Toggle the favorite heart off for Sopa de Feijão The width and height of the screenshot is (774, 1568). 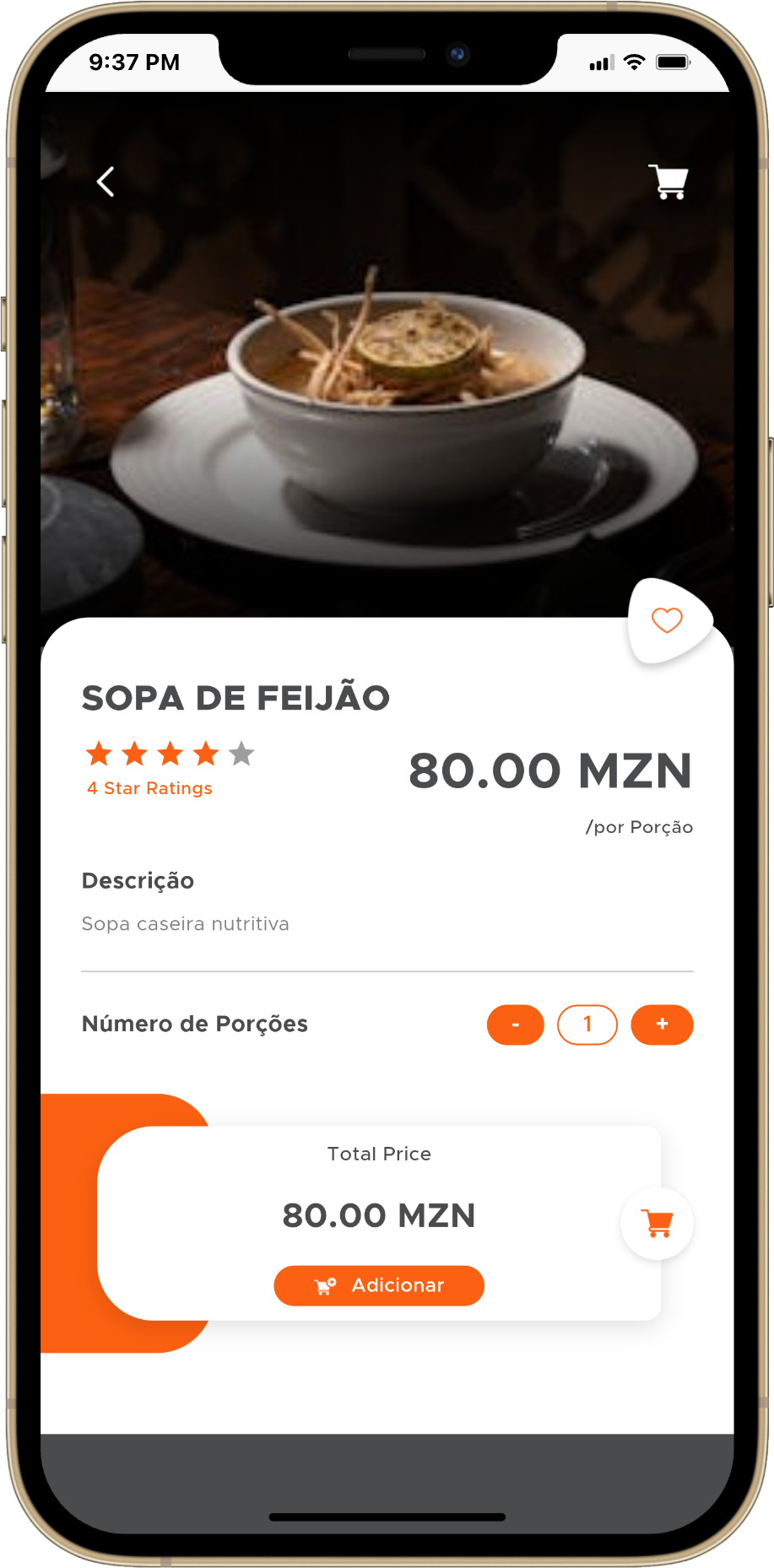pos(668,620)
